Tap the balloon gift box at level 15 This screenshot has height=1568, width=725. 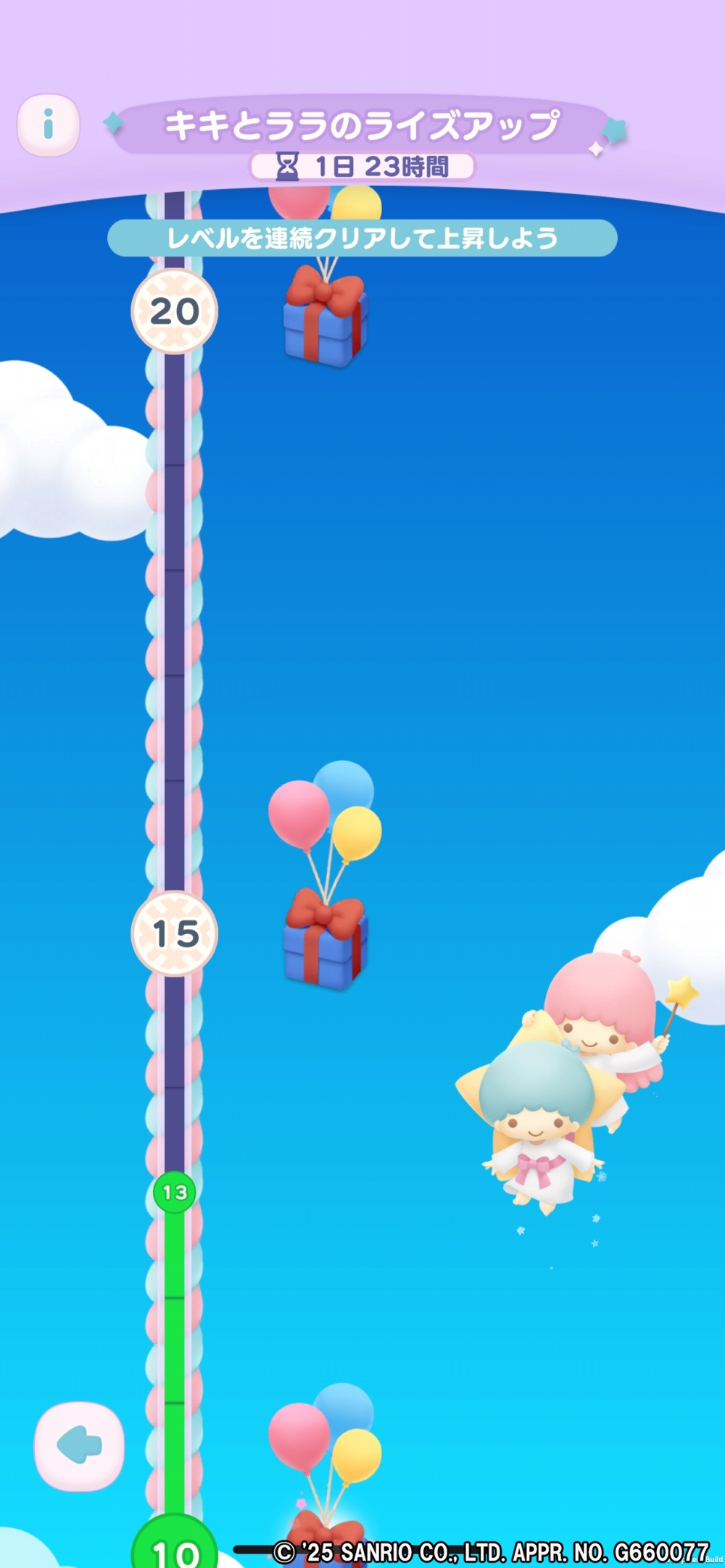(x=326, y=939)
